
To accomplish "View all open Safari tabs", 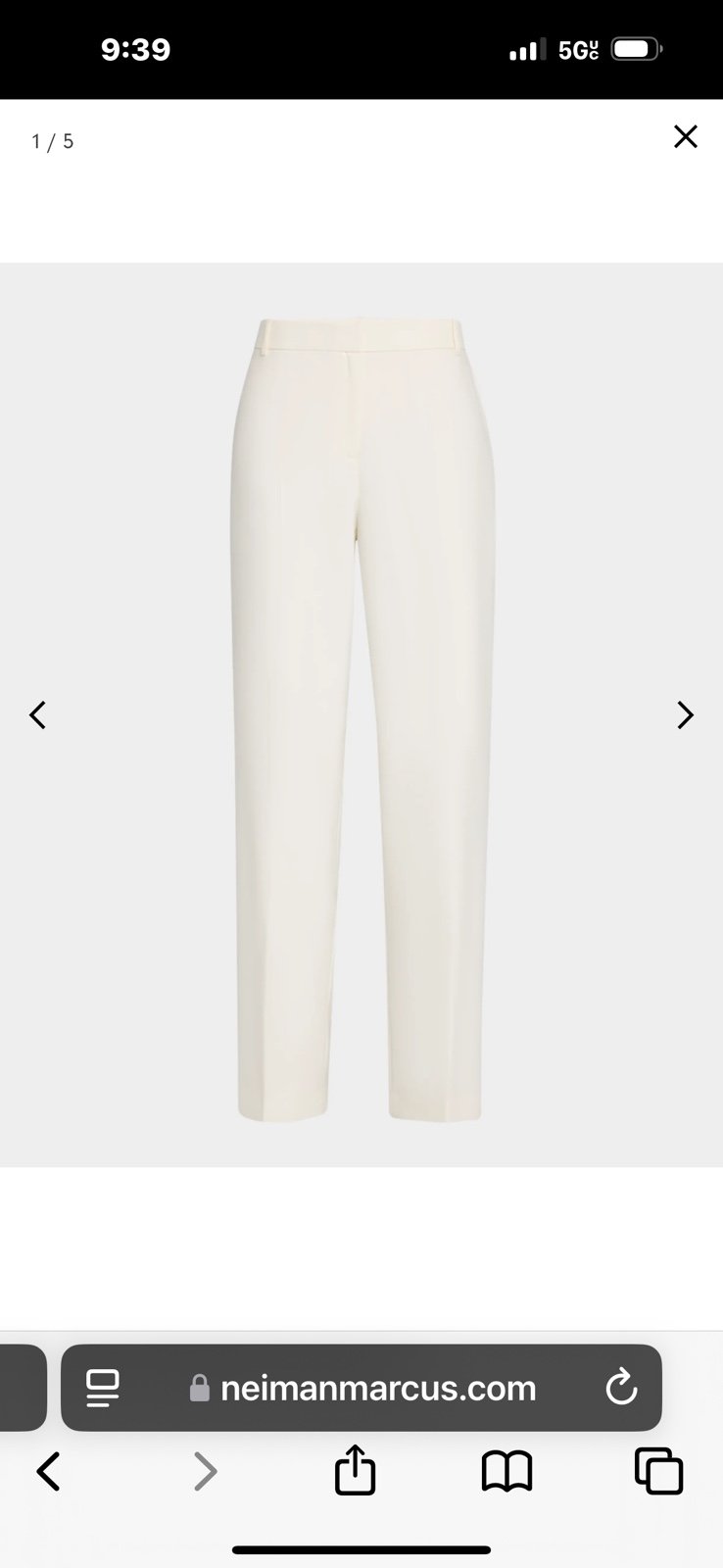I will (658, 1471).
